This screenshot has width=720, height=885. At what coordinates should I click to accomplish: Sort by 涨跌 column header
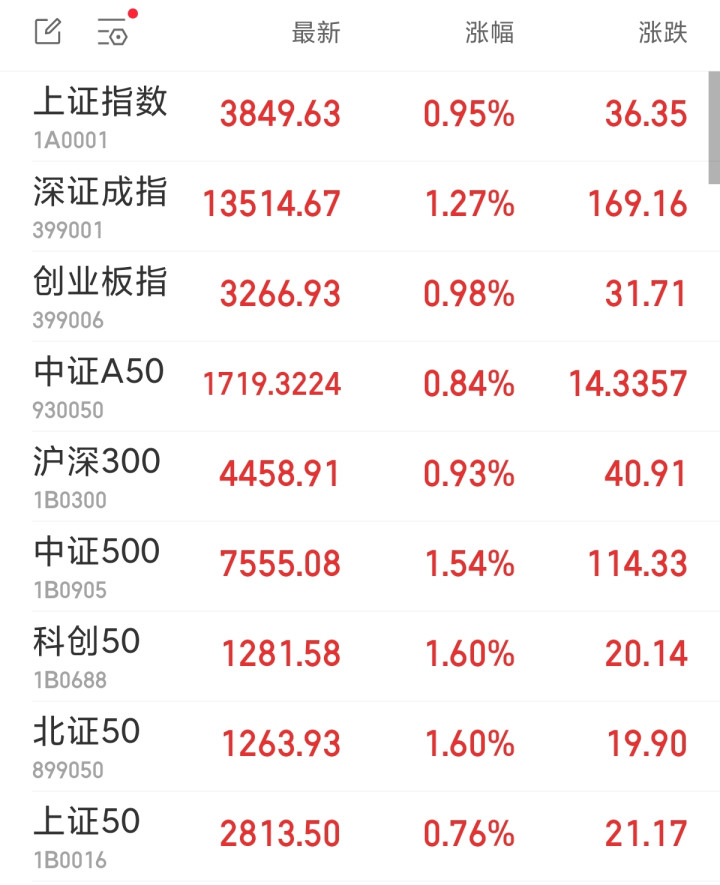(x=663, y=33)
